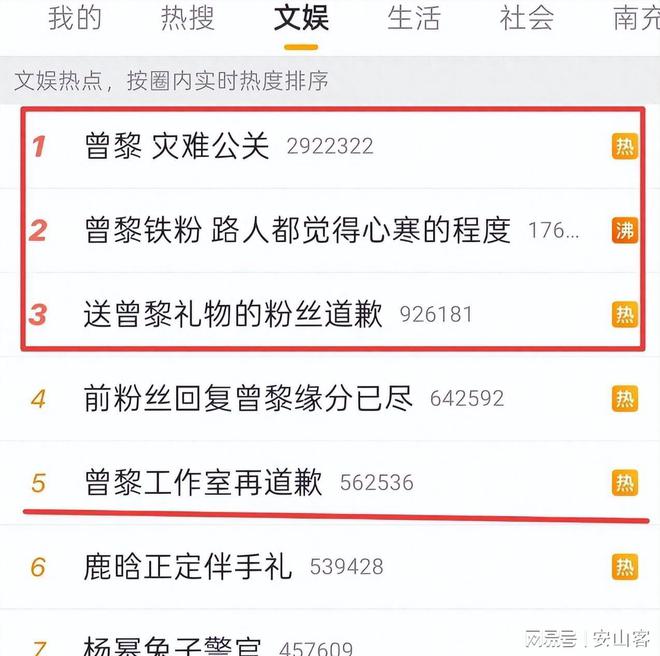The width and height of the screenshot is (660, 656).
Task: Open the 生活 tab
Action: [415, 18]
